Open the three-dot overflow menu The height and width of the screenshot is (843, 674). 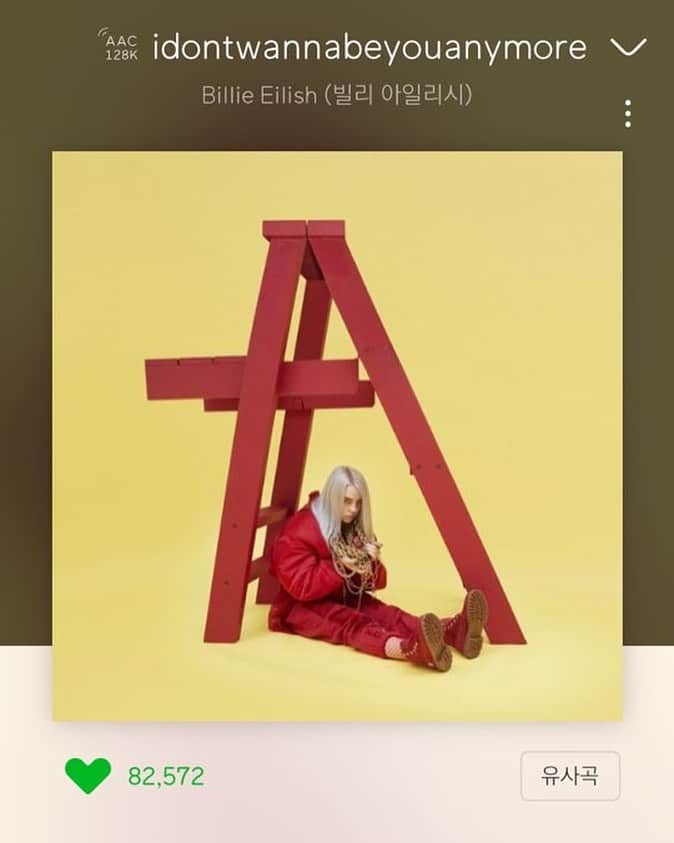click(x=627, y=113)
